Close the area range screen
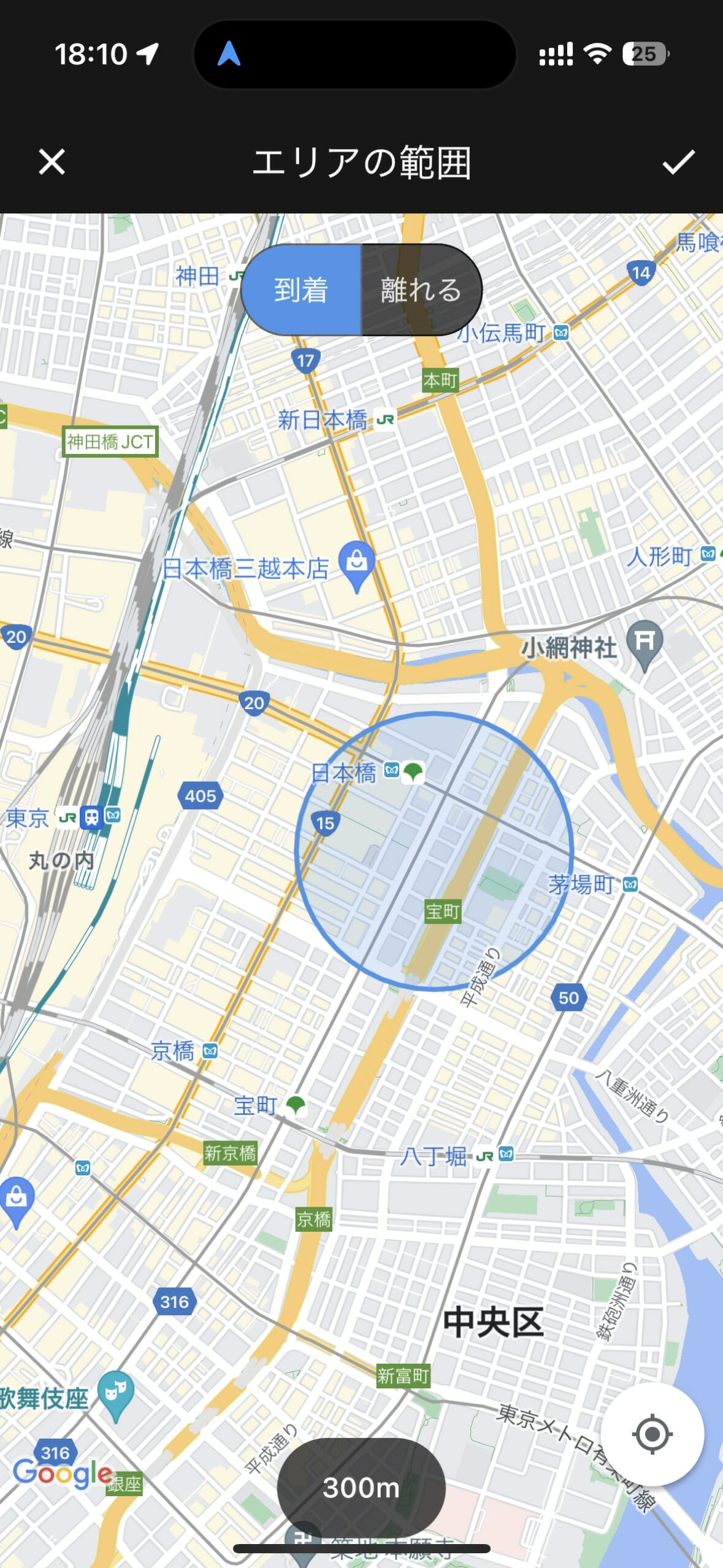 tap(52, 163)
